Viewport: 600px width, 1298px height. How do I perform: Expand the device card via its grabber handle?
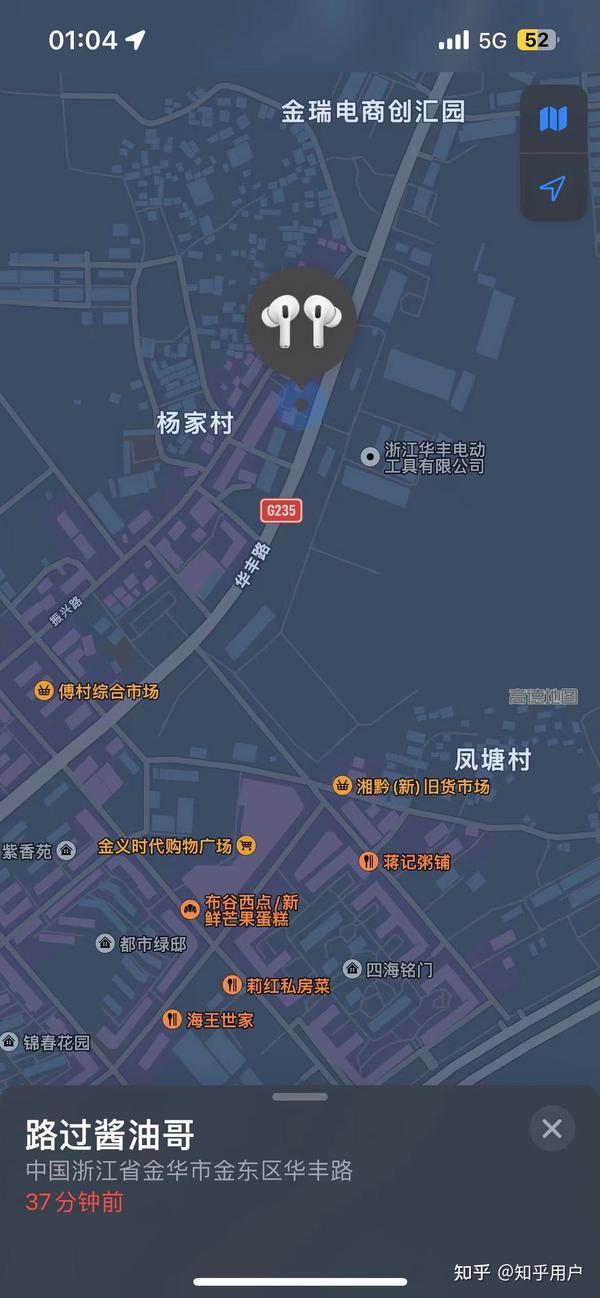300,1097
